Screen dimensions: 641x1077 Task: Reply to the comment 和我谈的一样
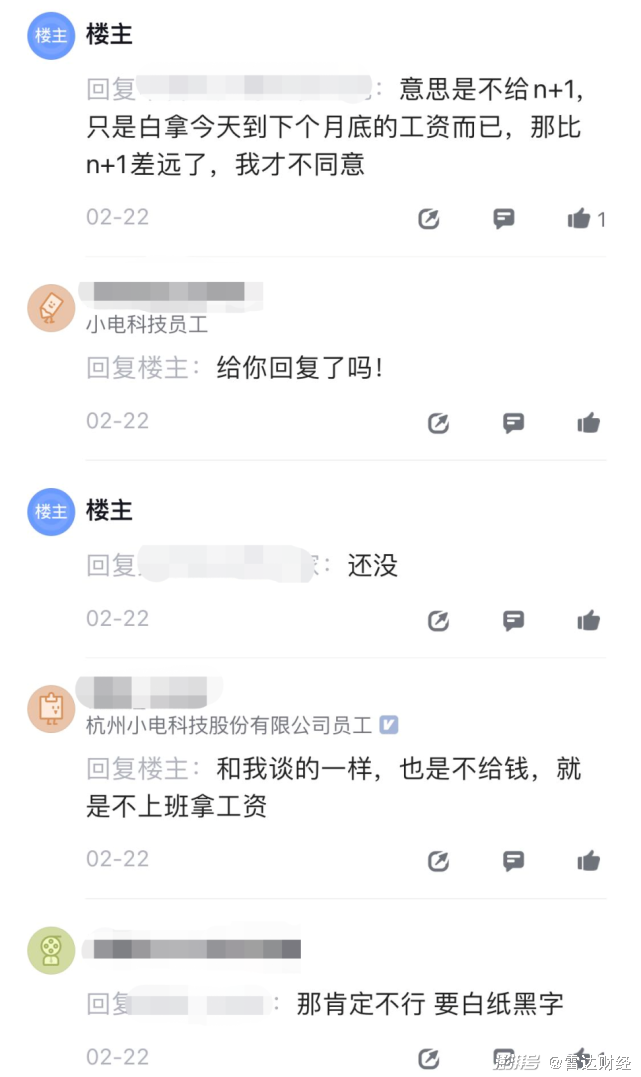click(513, 860)
